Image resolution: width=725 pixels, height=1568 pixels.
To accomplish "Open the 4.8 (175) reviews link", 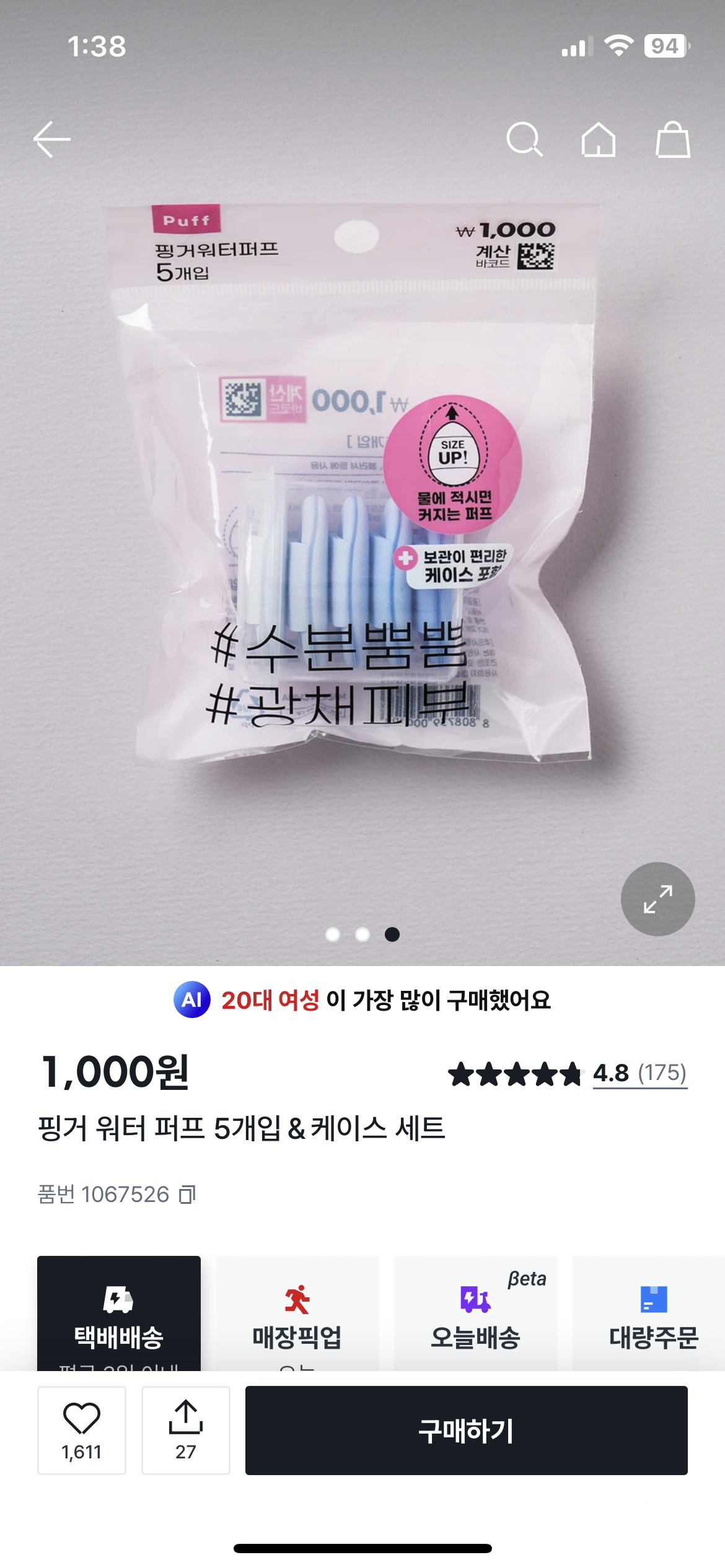I will [x=639, y=1073].
